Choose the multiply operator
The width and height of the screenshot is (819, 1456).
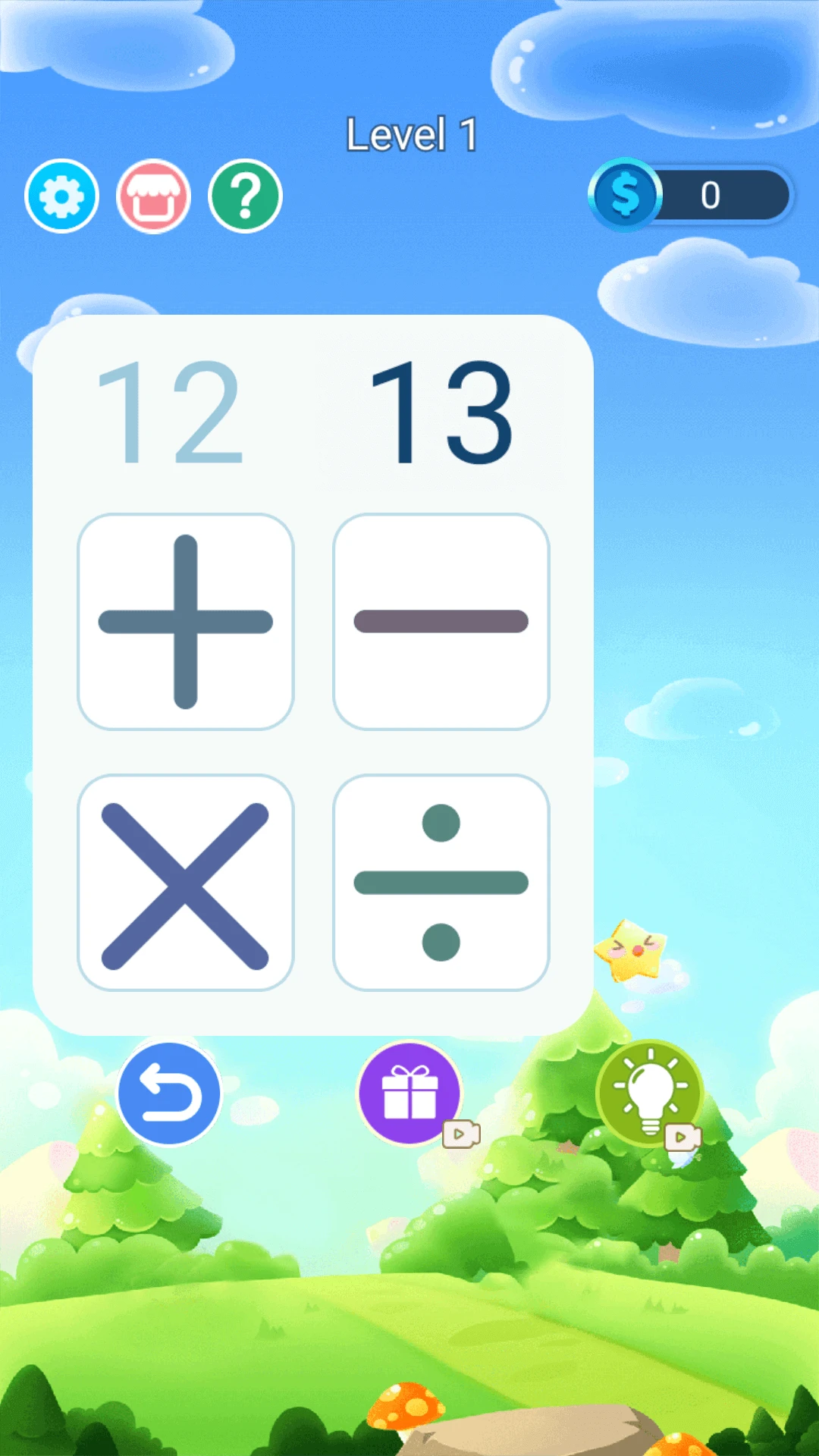(x=186, y=883)
